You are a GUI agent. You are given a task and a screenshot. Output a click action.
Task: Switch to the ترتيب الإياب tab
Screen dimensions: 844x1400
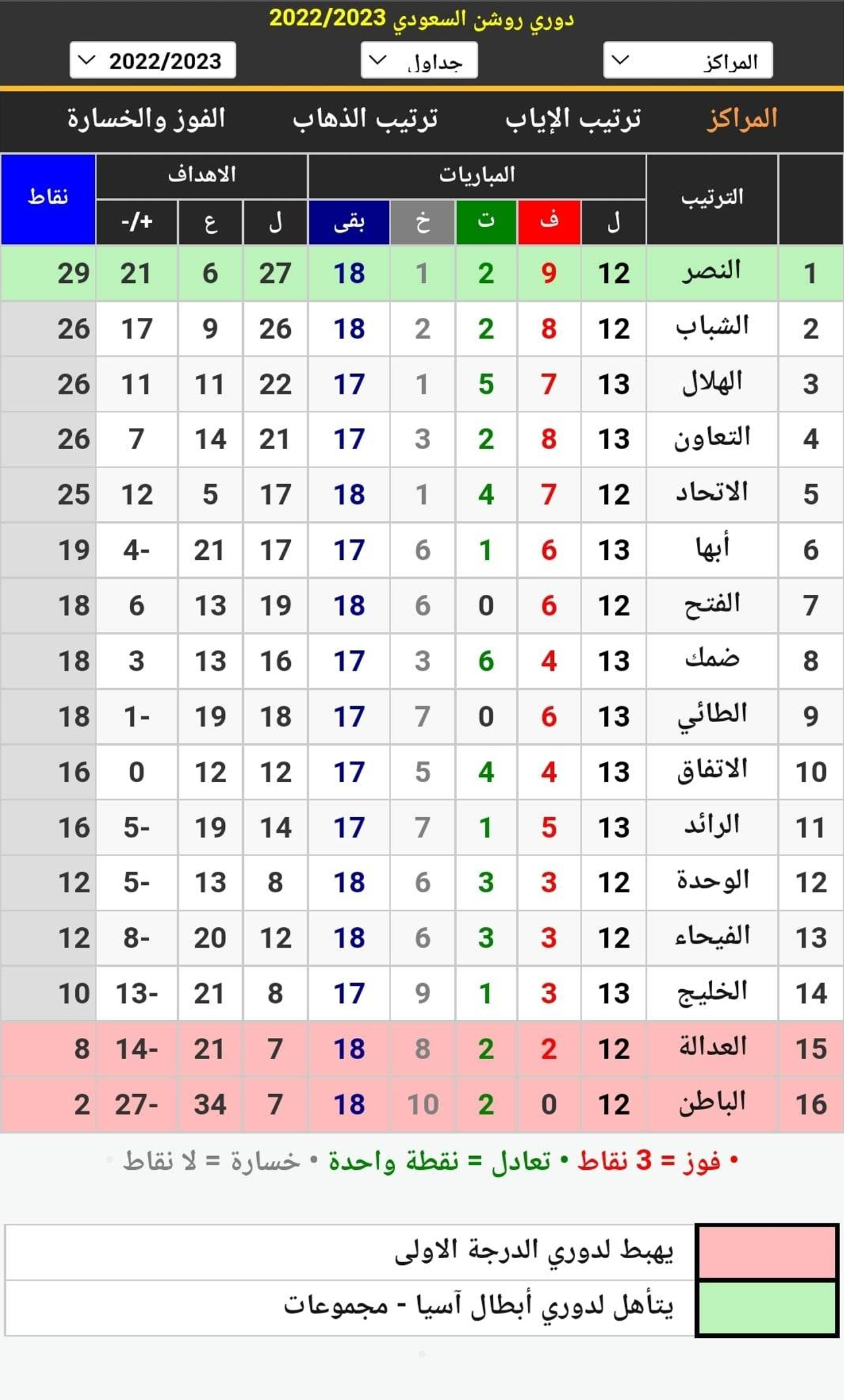pyautogui.click(x=573, y=119)
